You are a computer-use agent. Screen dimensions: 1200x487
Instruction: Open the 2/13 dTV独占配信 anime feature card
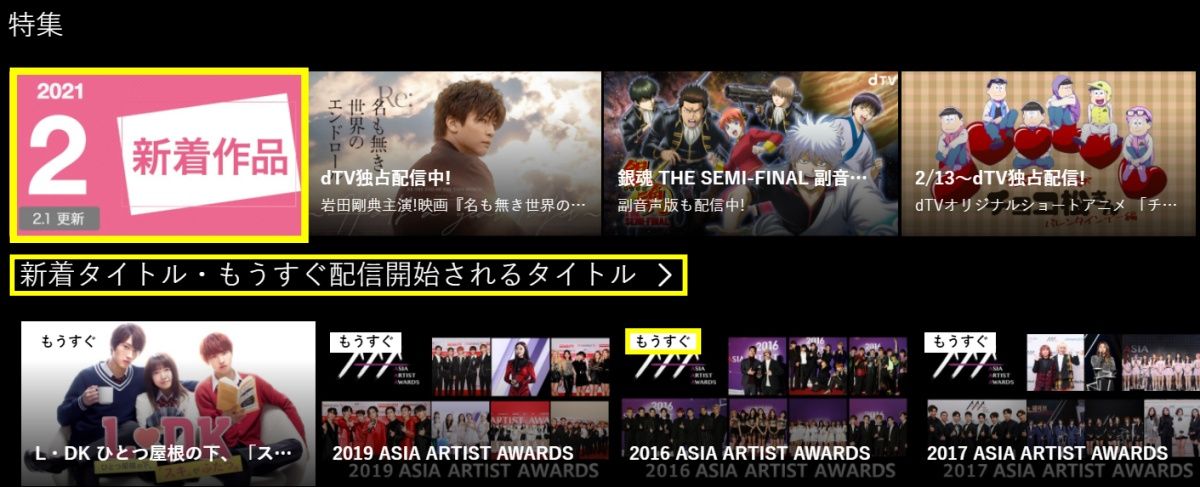pyautogui.click(x=1050, y=153)
